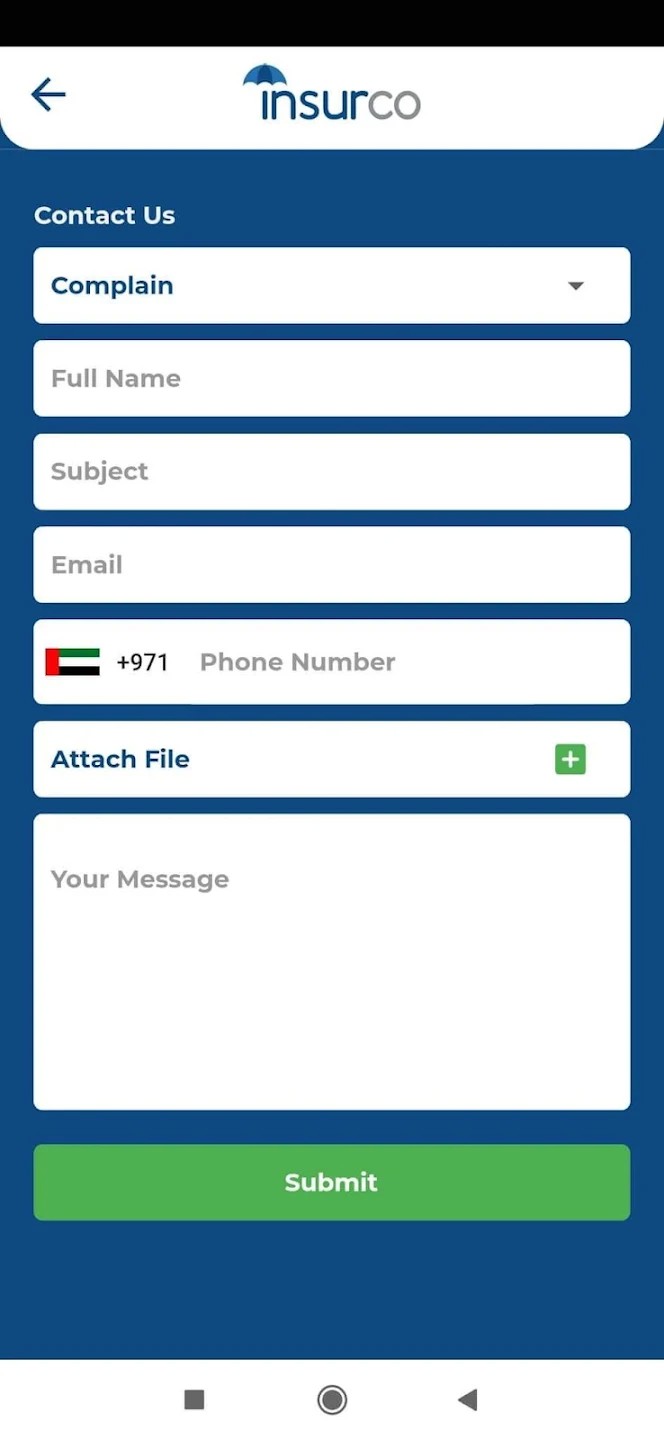Image resolution: width=664 pixels, height=1440 pixels.
Task: Add an attachment with the green plus
Action: coord(570,760)
